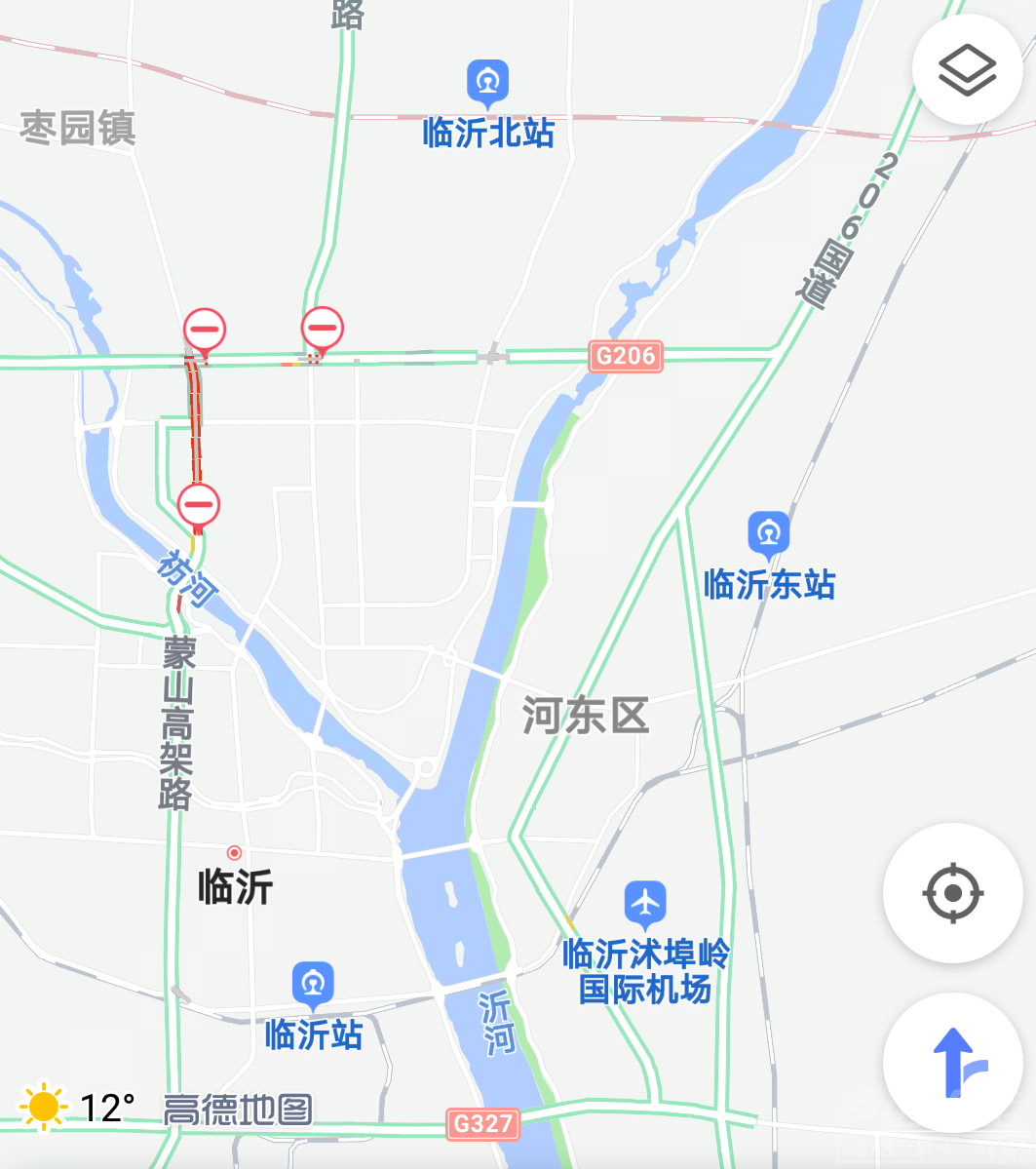Open navigation with the route arrow icon
This screenshot has width=1036, height=1169.
[952, 1062]
